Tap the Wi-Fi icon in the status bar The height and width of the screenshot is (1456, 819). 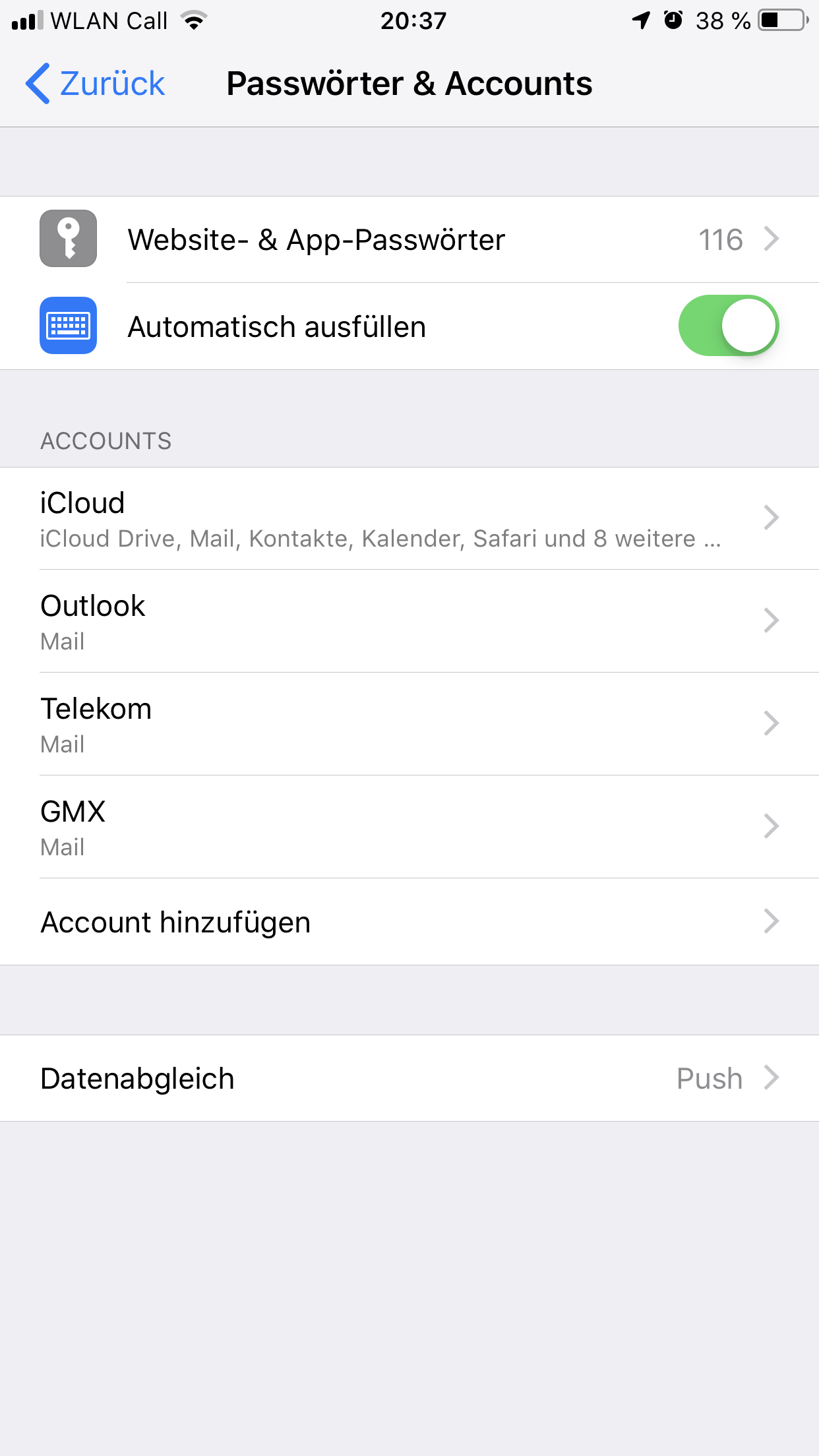(192, 20)
